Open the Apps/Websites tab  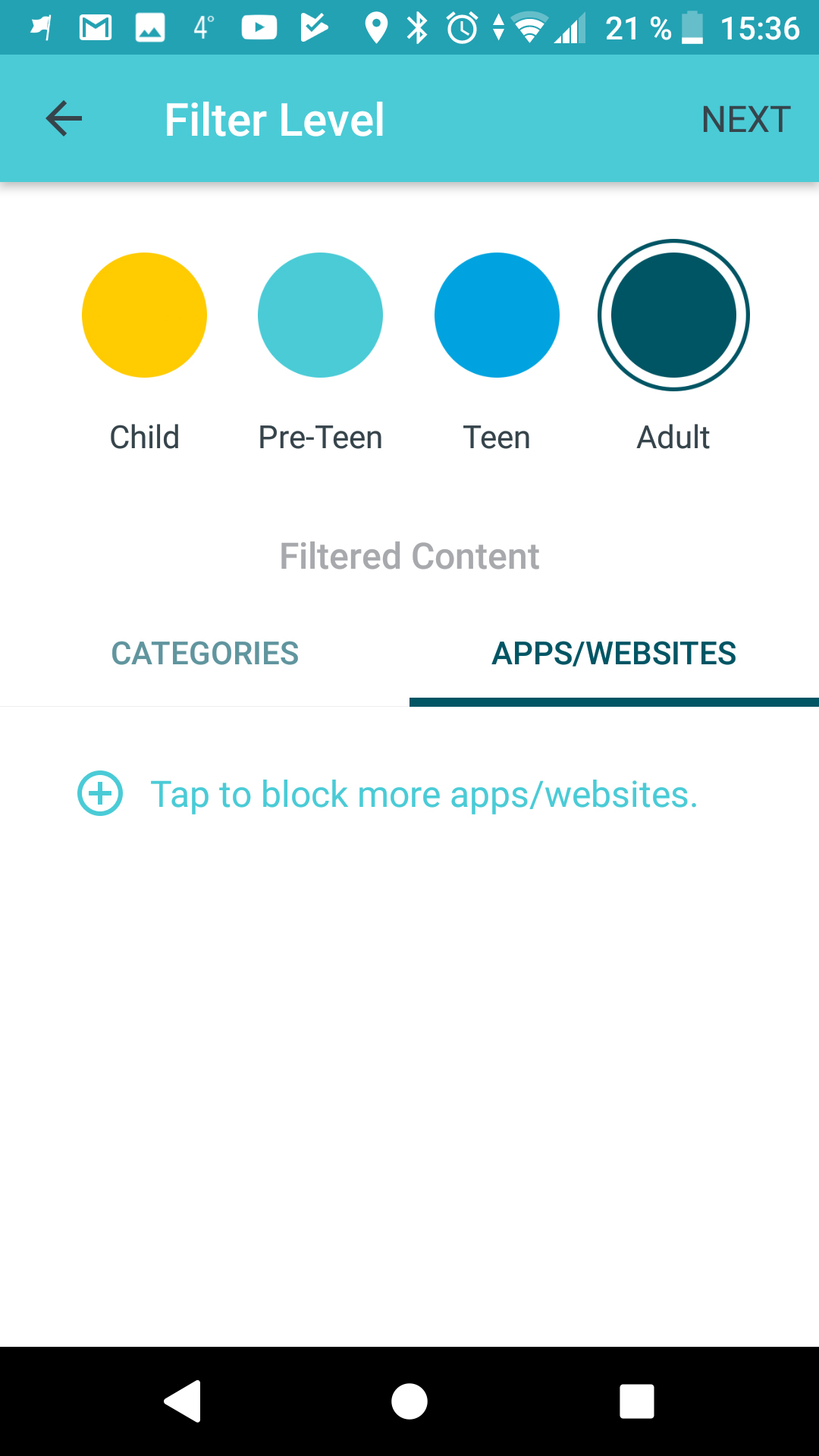click(x=614, y=654)
